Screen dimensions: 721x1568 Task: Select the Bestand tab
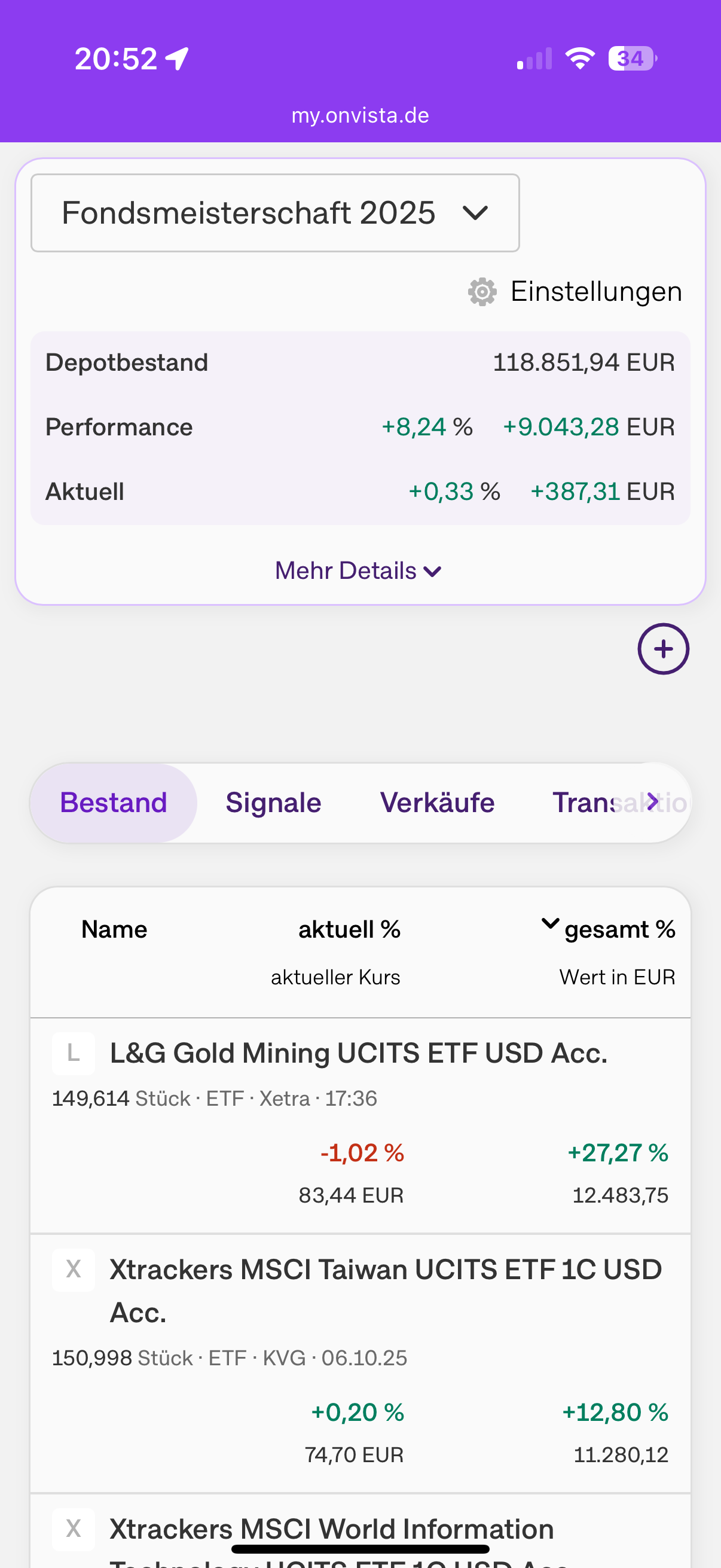[114, 803]
